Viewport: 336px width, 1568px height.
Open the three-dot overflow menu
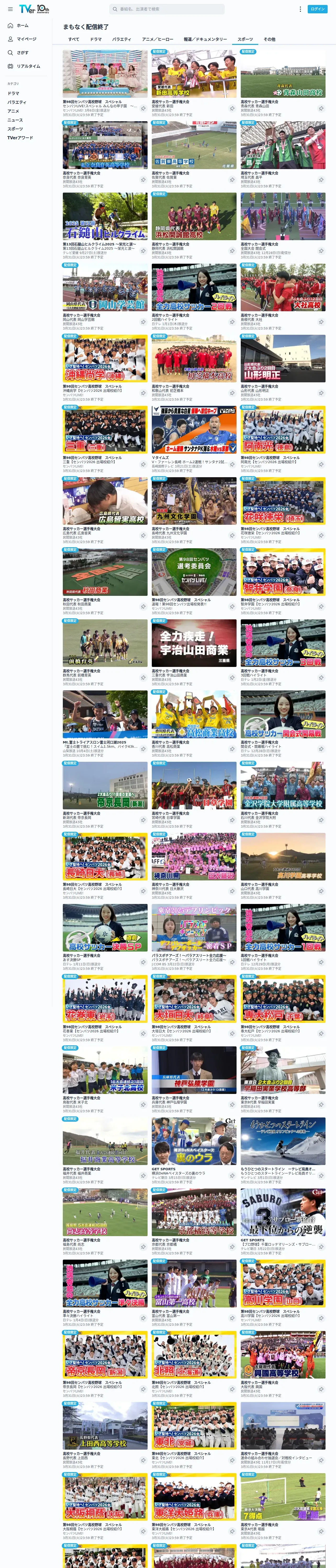(300, 9)
